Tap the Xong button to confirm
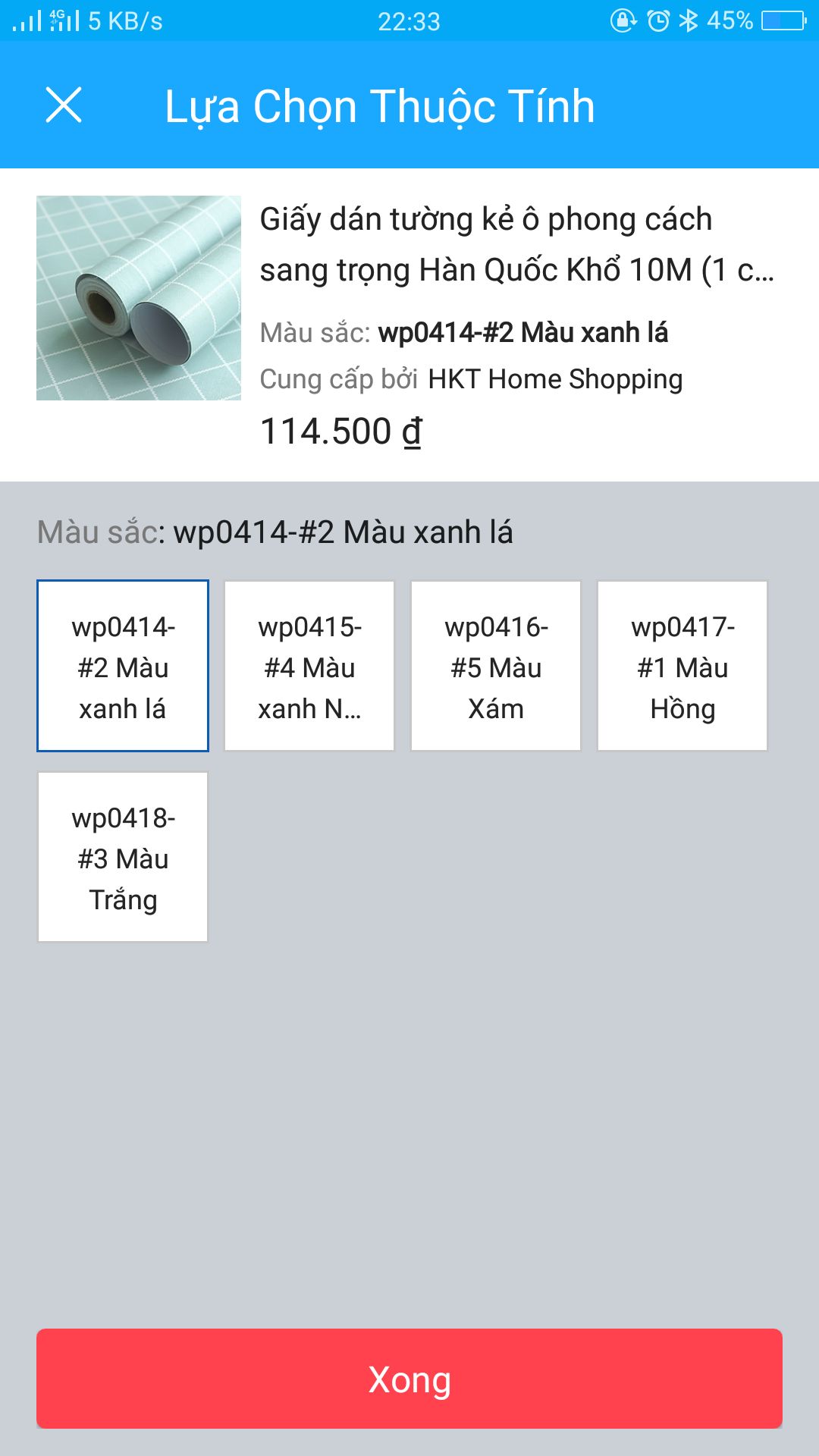This screenshot has height=1456, width=819. [x=409, y=1379]
